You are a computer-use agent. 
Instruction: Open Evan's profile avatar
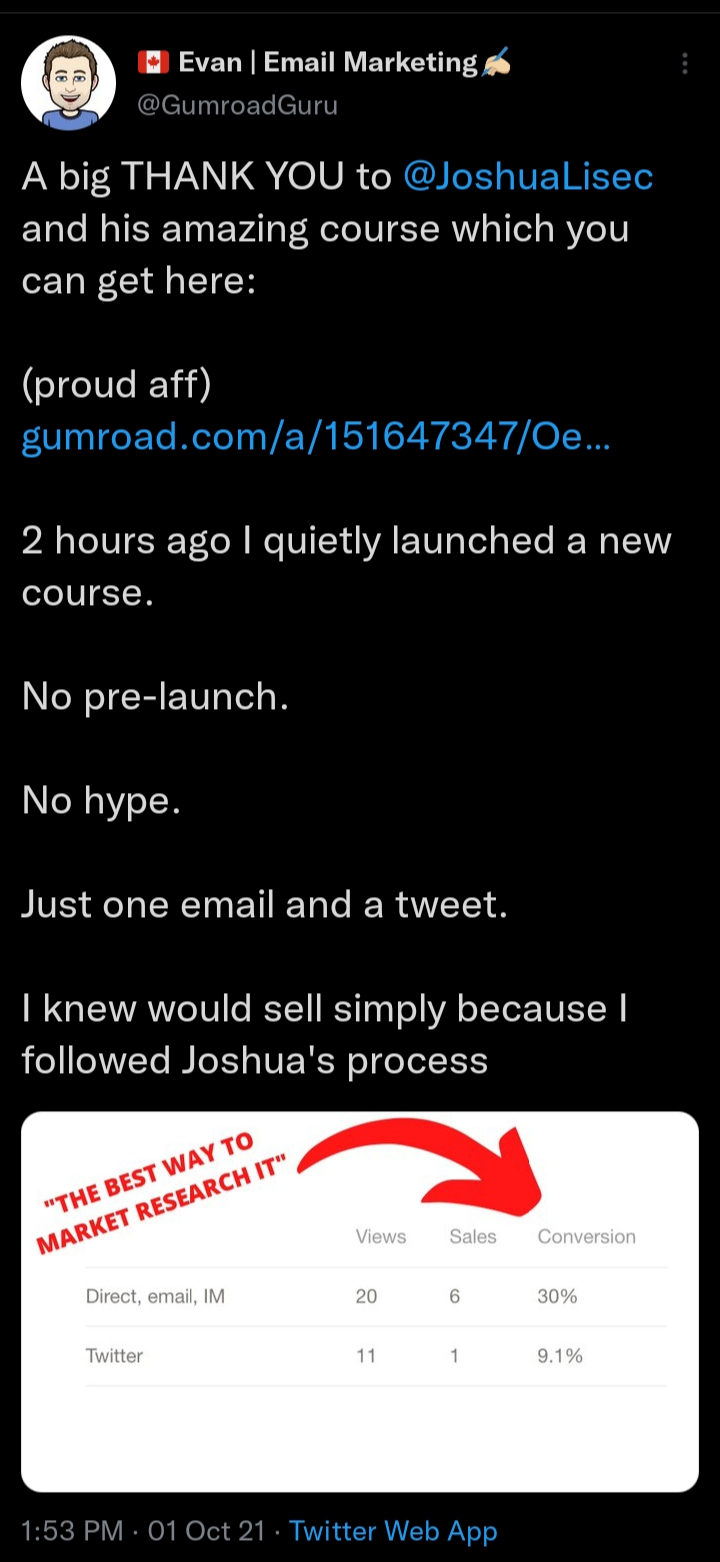[68, 83]
